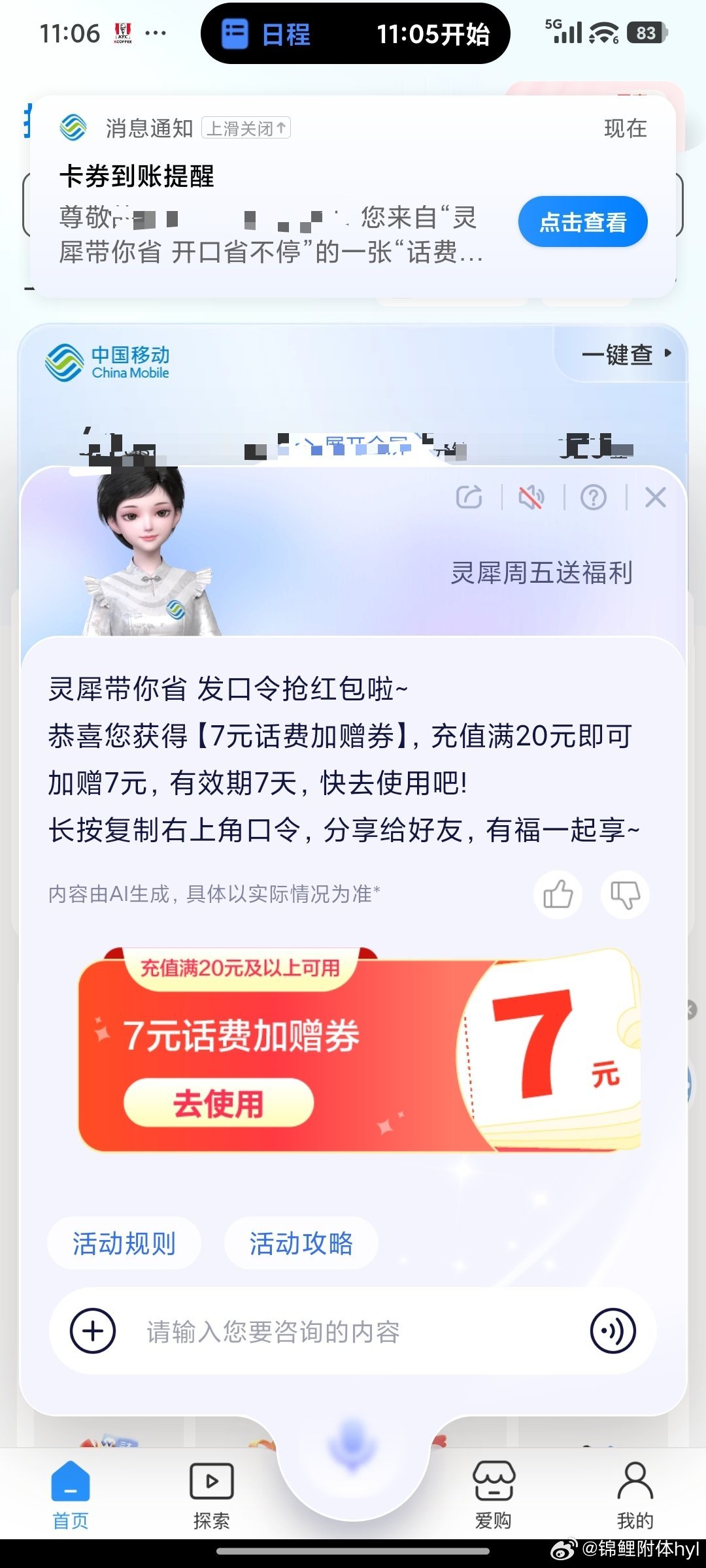This screenshot has height=1568, width=706.
Task: Tap 去使用 on the 7元话费加赠券
Action: (218, 1103)
